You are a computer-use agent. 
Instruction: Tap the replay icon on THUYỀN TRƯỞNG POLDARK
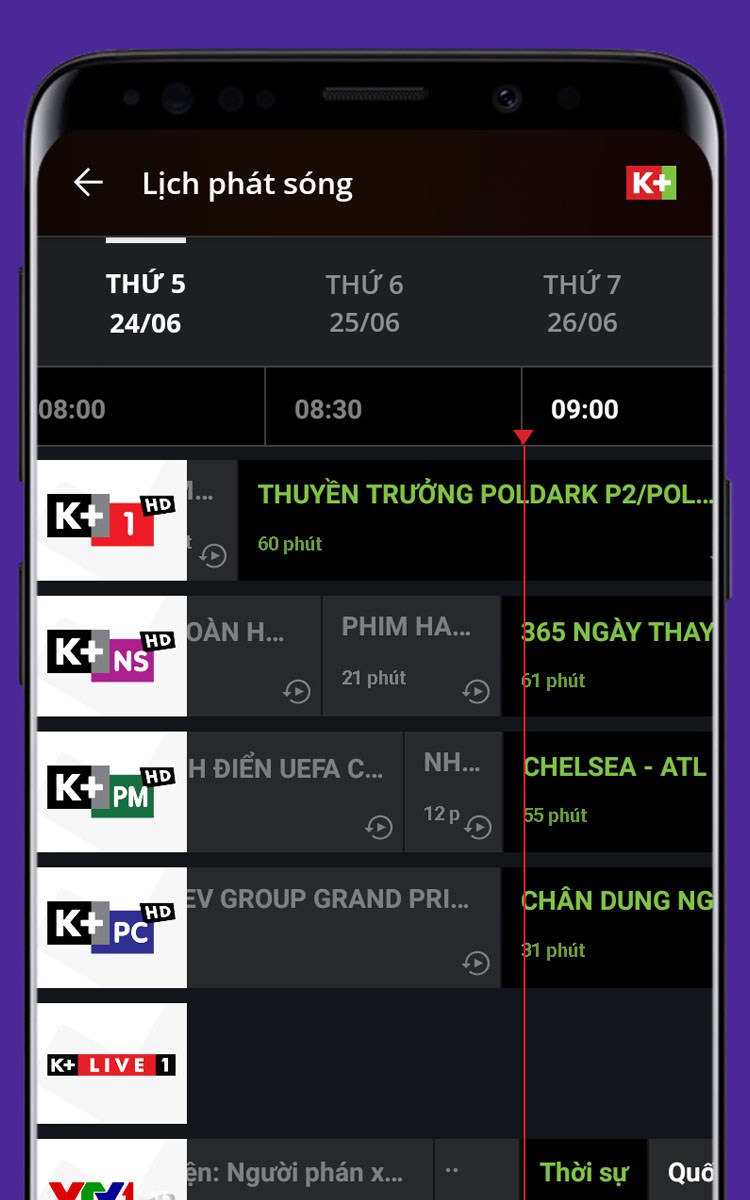click(x=213, y=554)
